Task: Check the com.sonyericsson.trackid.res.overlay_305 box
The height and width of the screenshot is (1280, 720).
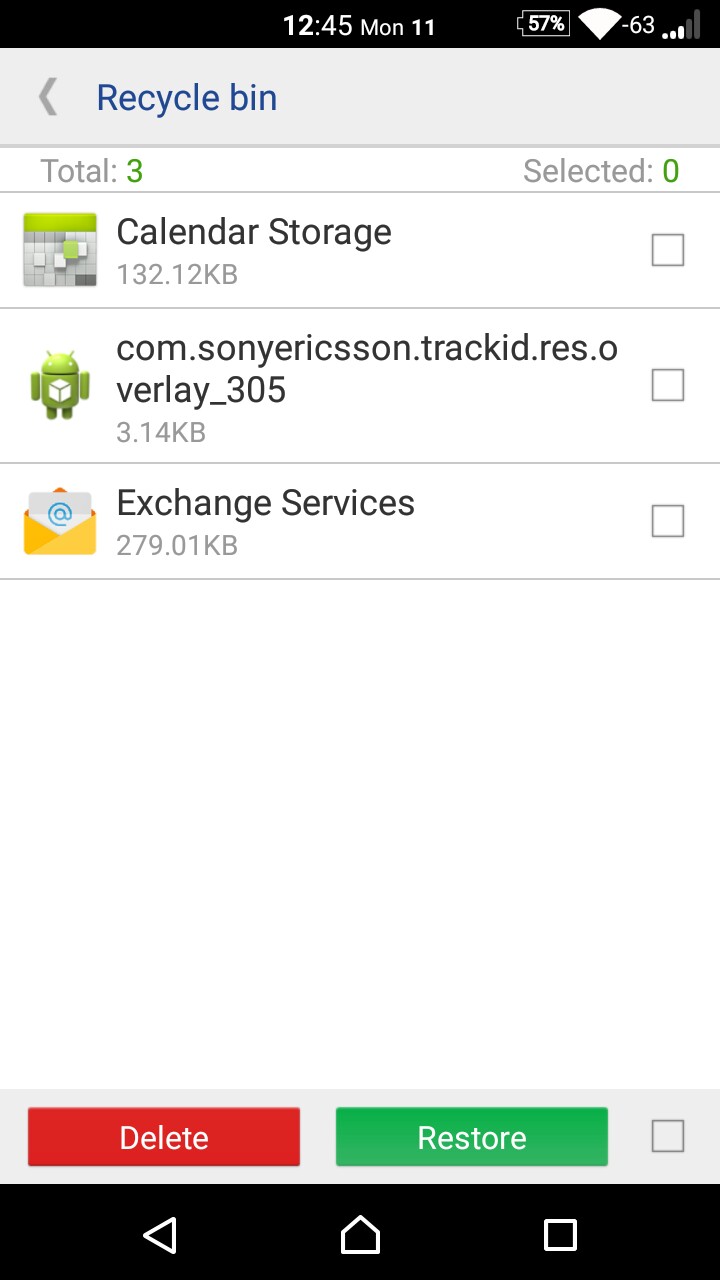Action: 667,385
